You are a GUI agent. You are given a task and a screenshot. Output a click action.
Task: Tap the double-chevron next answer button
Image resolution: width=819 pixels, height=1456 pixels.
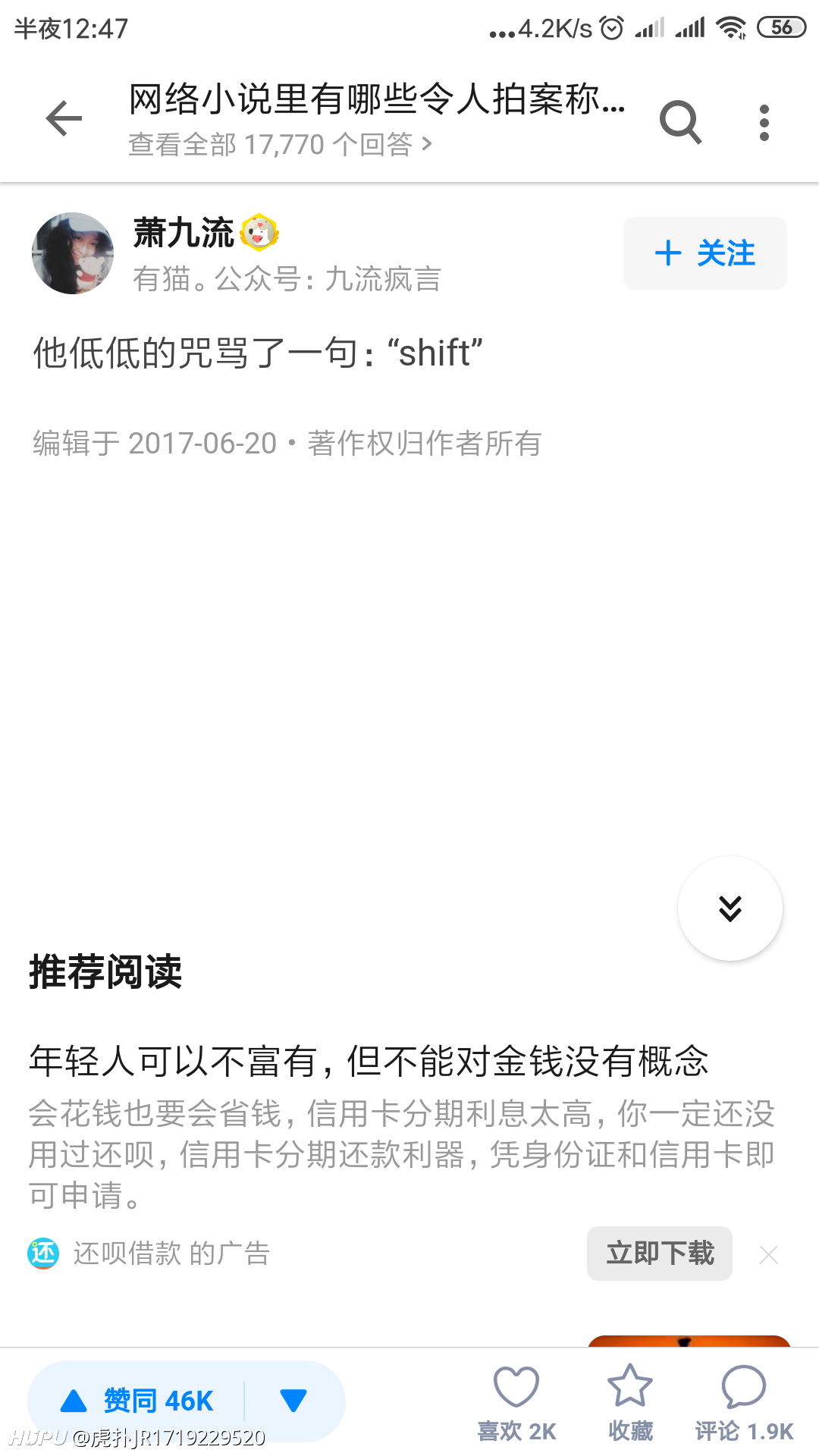[x=730, y=908]
